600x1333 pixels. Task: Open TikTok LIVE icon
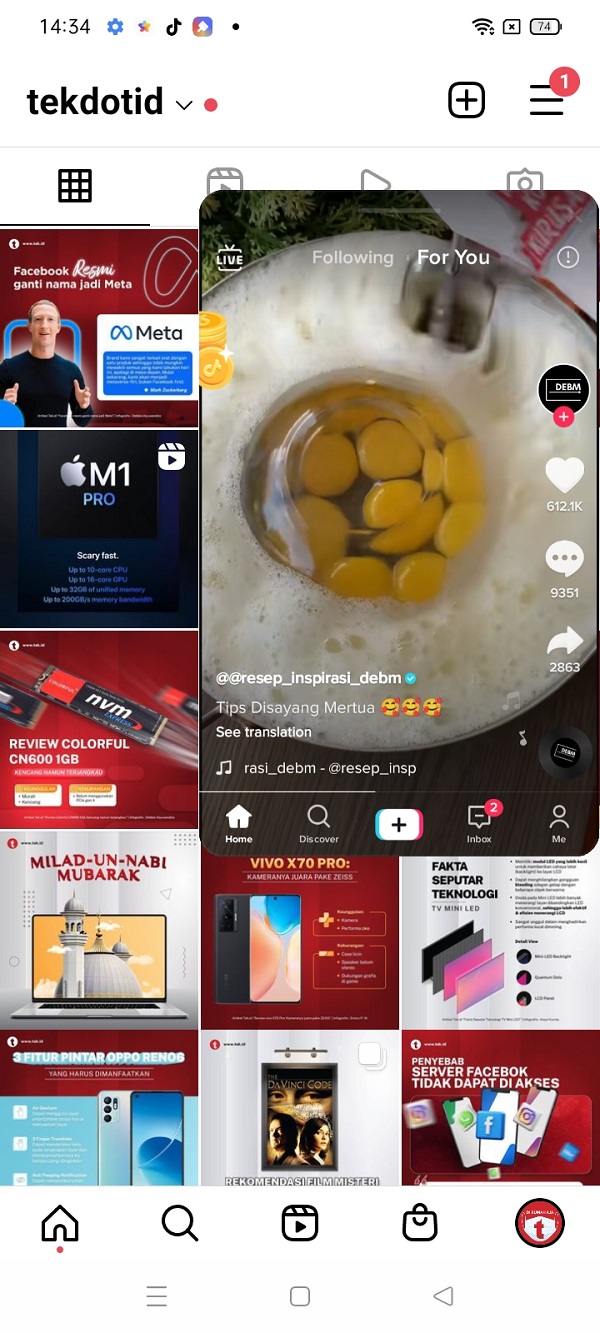pos(230,257)
